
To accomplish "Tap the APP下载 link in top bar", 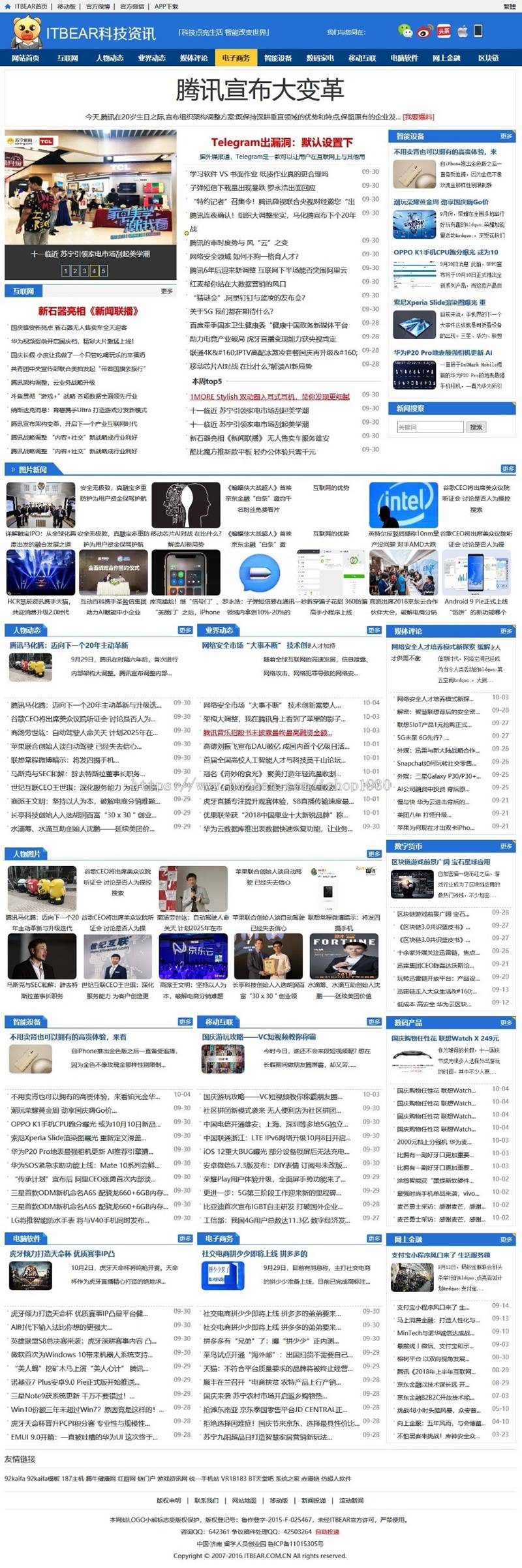I will [x=166, y=7].
